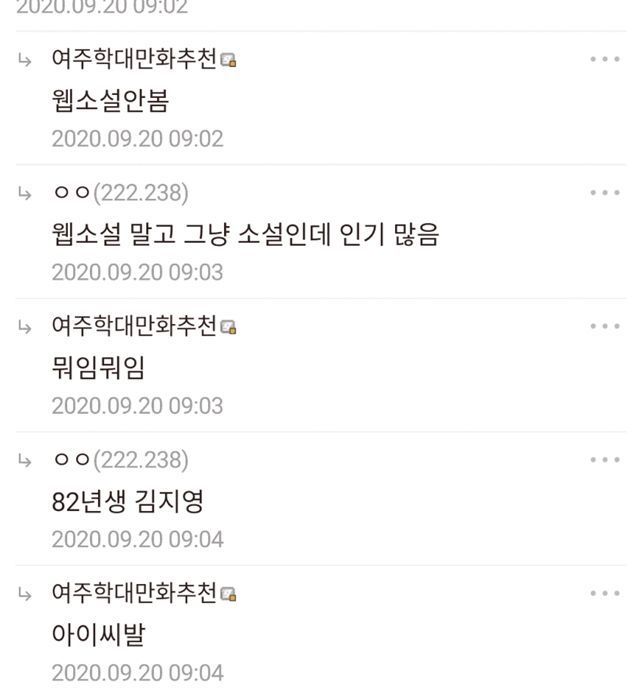This screenshot has height=691, width=640.
Task: Show options for the 뭐임뭐임 reply
Action: [x=605, y=326]
